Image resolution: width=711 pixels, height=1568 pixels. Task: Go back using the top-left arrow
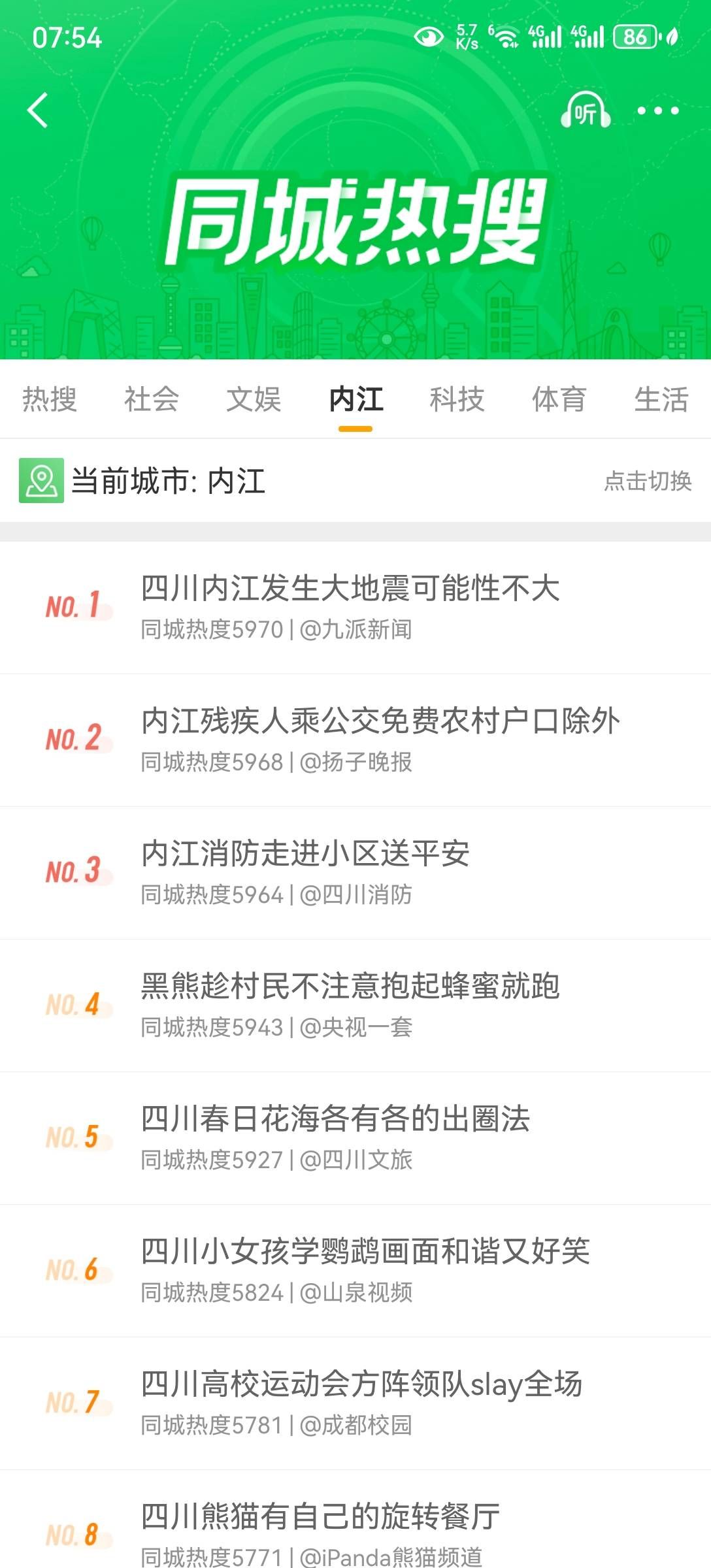pos(38,110)
